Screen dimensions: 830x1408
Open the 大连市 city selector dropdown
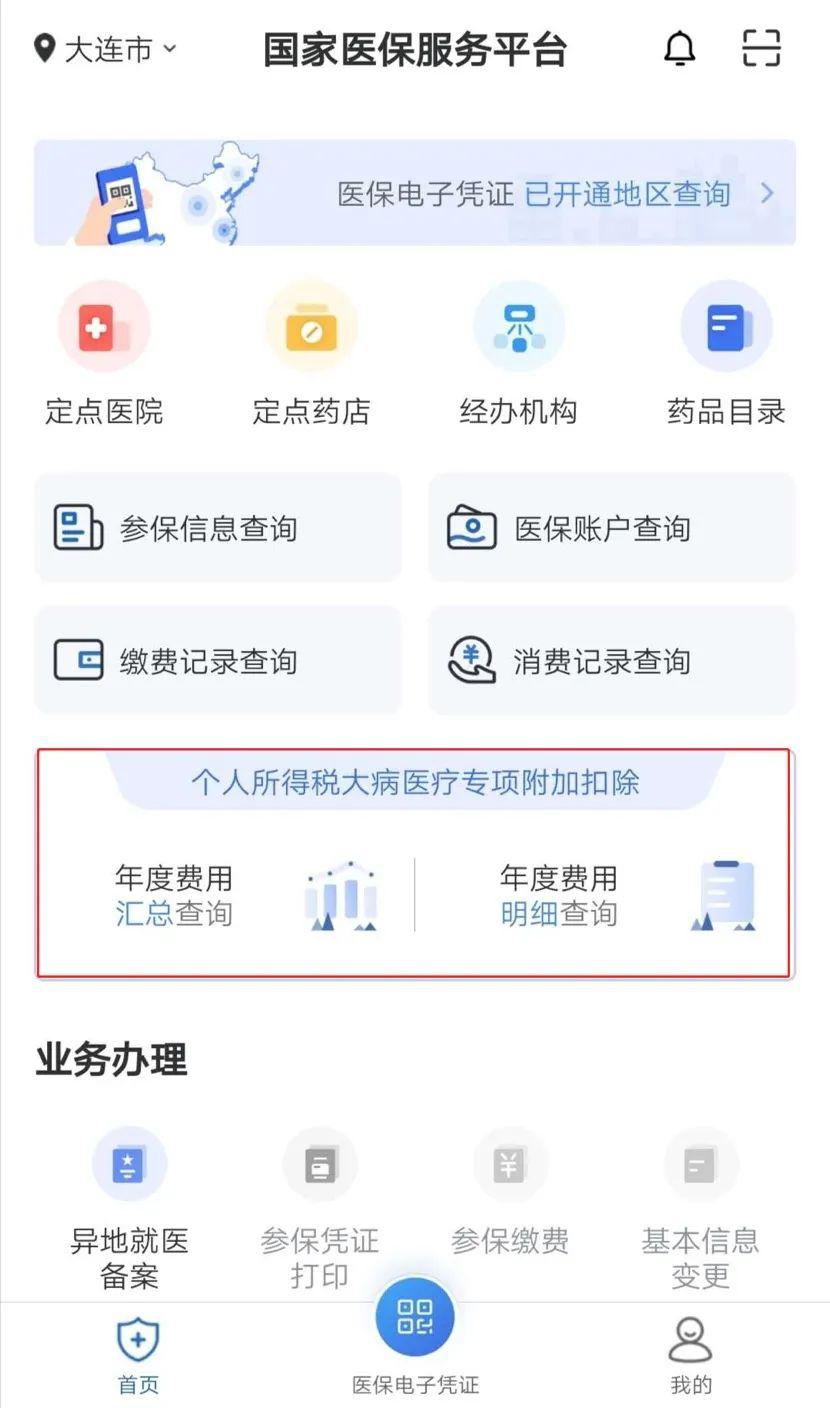pyautogui.click(x=105, y=50)
